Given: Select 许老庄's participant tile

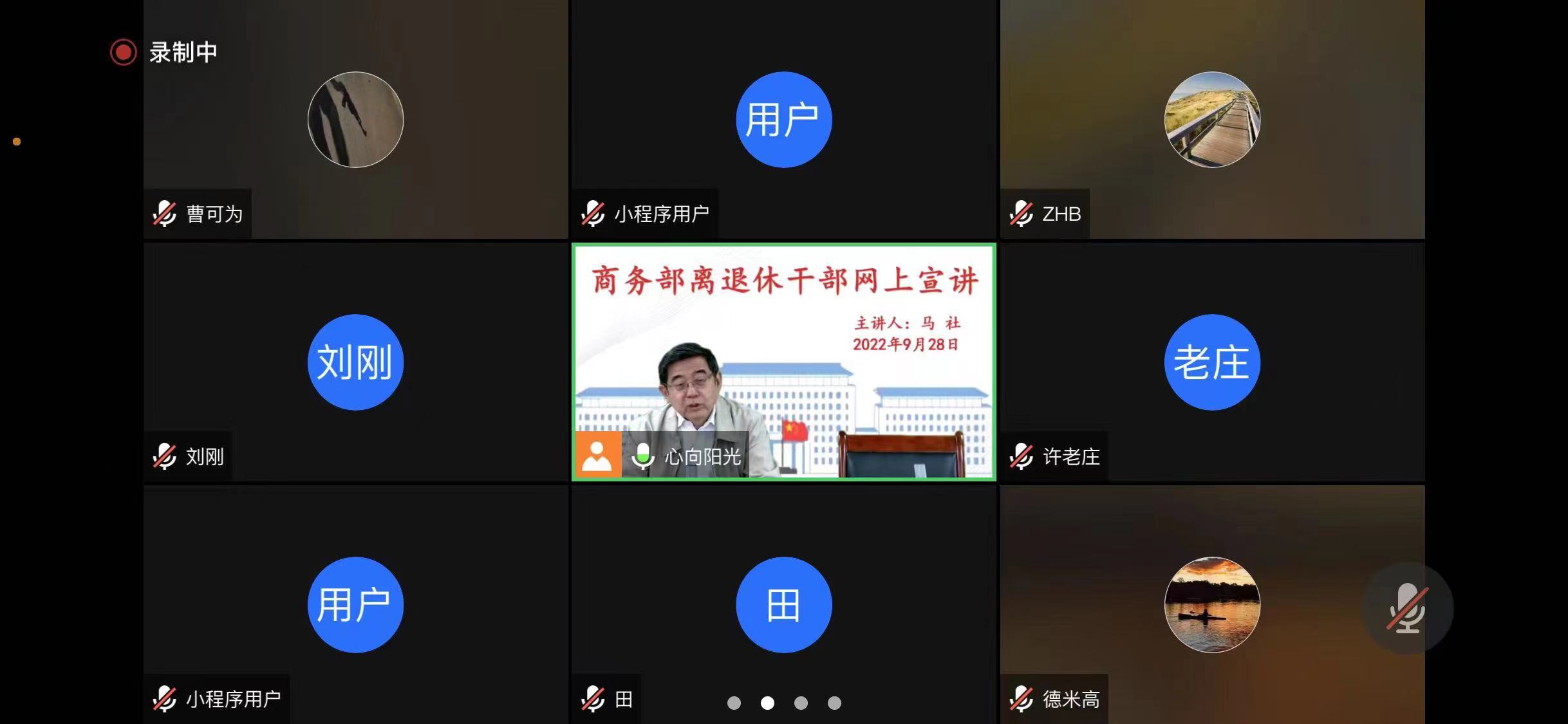Looking at the screenshot, I should tap(1212, 362).
